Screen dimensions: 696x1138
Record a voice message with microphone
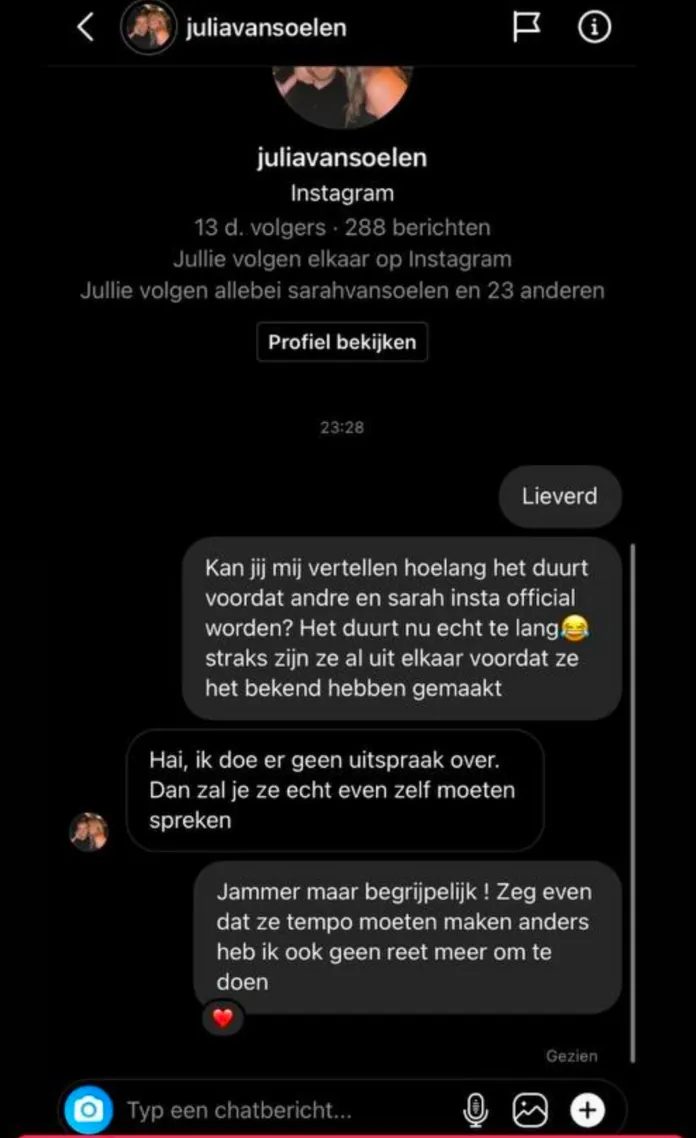[475, 1109]
